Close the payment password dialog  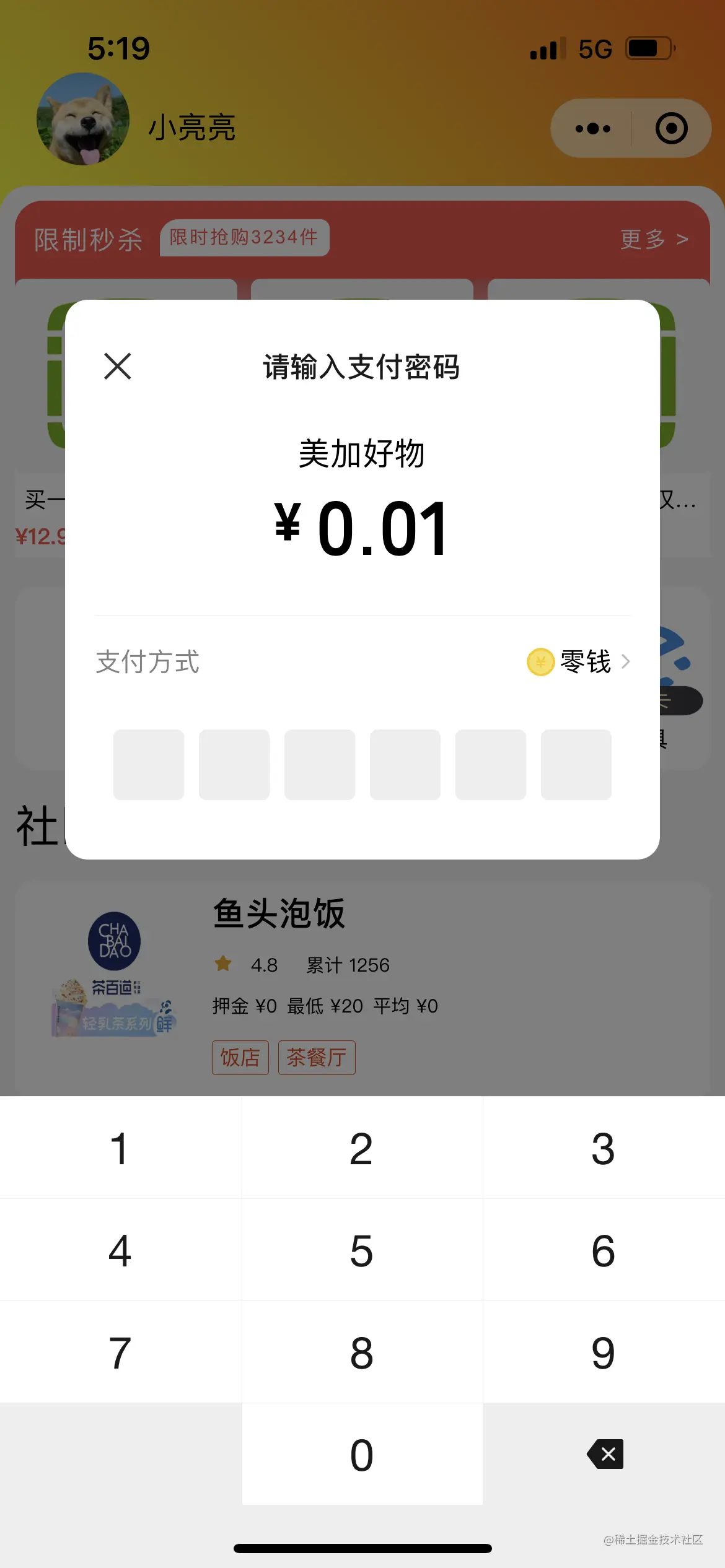click(118, 366)
